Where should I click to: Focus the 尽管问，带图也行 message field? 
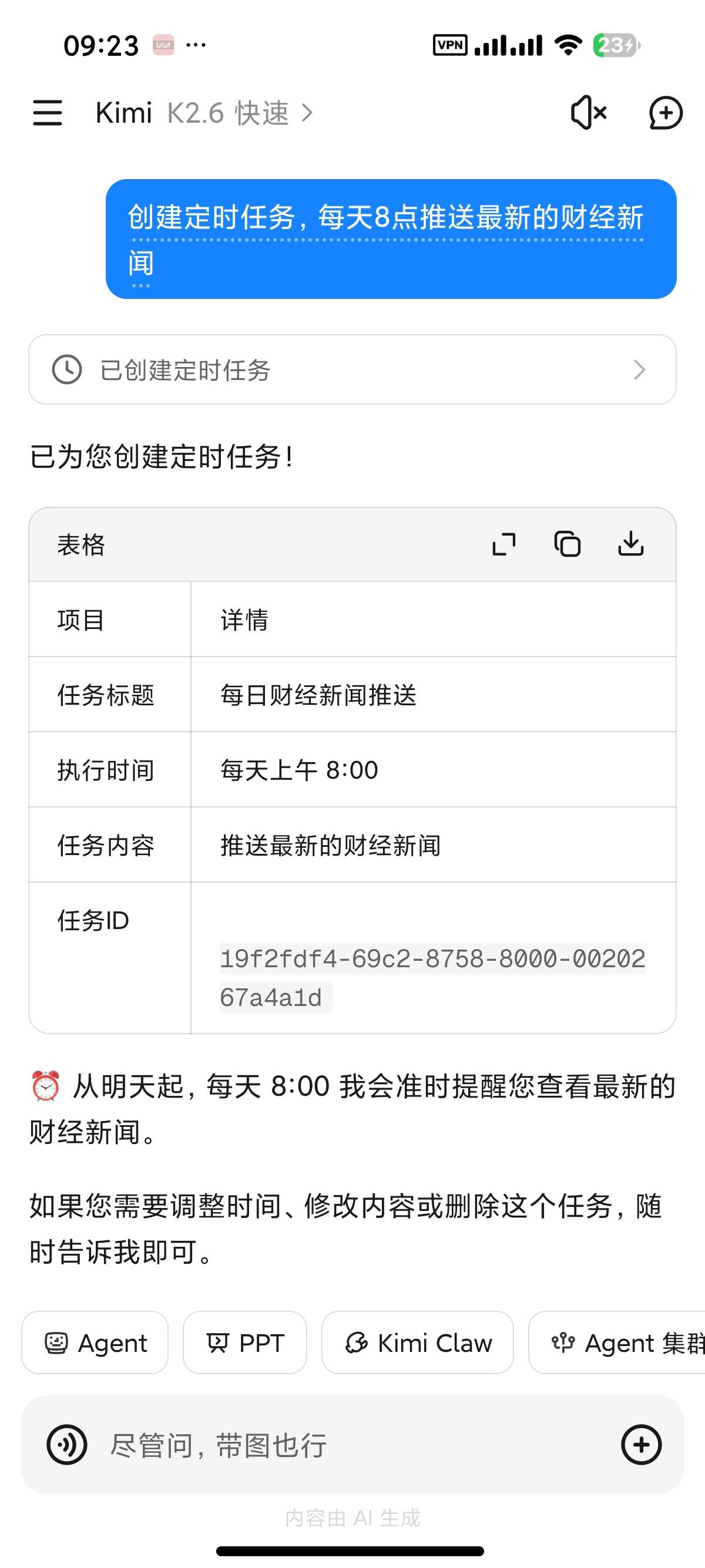[352, 1445]
